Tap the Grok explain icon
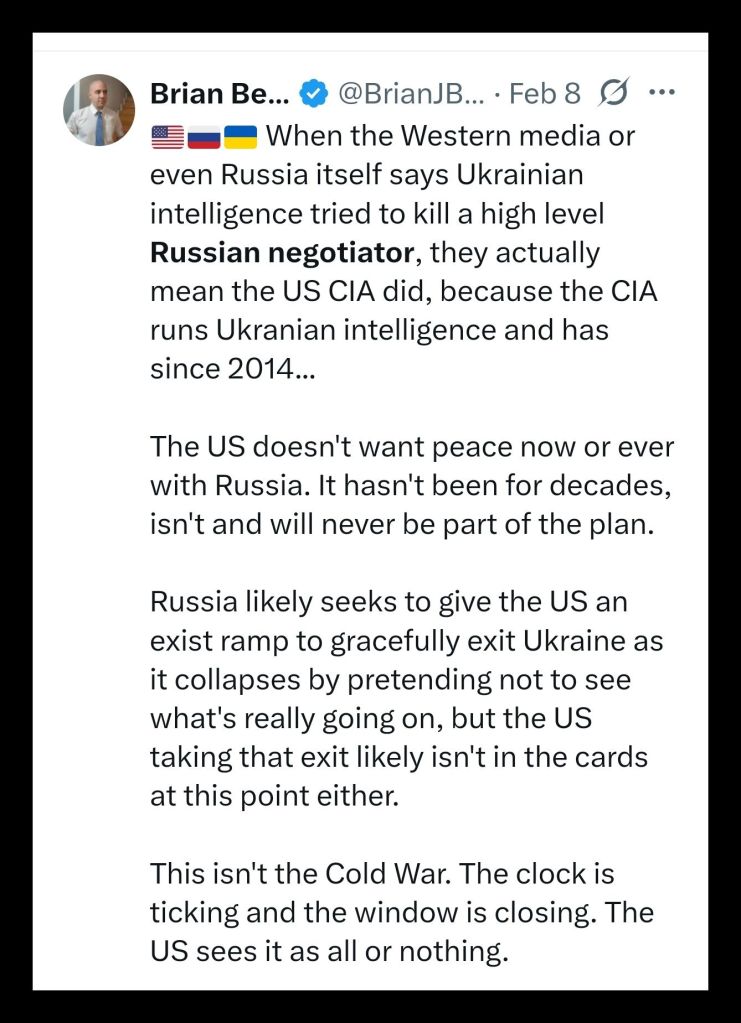741x1023 pixels. (611, 94)
